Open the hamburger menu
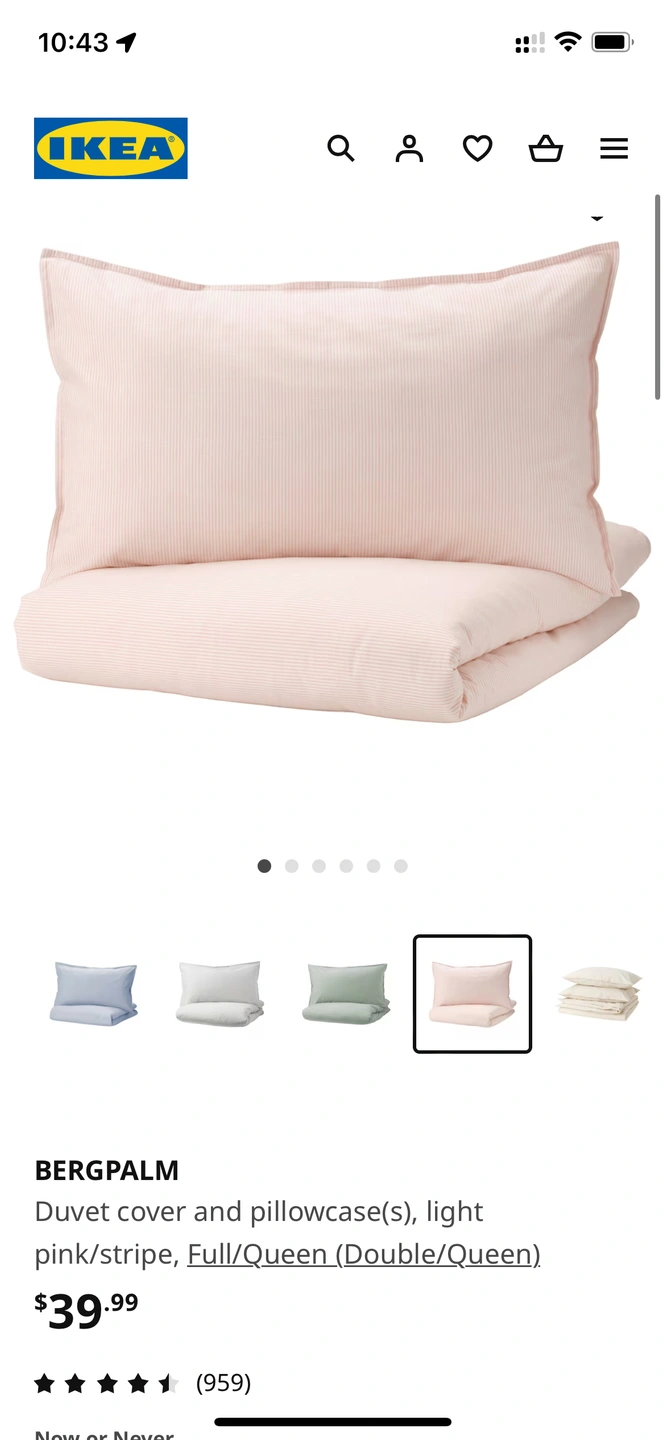Screen dimensions: 665x1440 pyautogui.click(x=614, y=149)
